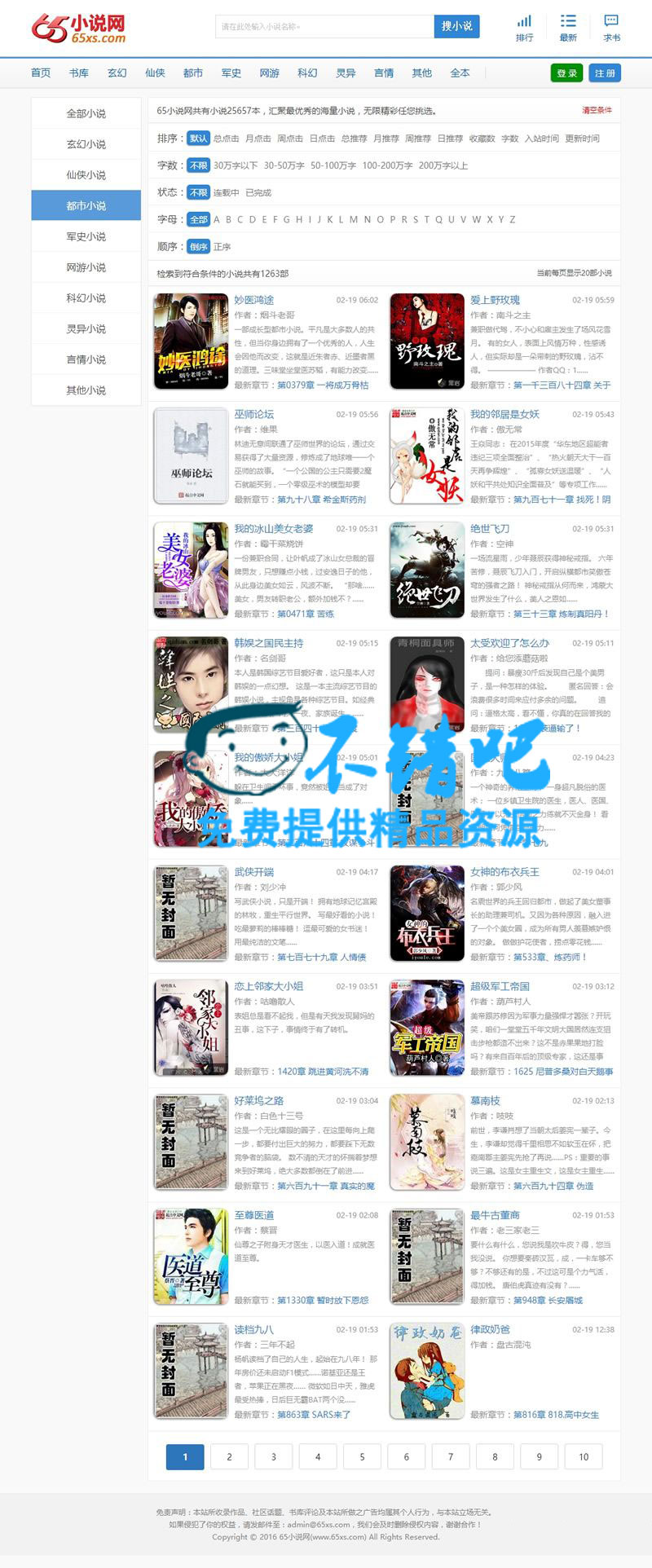
Task: Clear filters with 清空条件
Action: click(x=597, y=110)
